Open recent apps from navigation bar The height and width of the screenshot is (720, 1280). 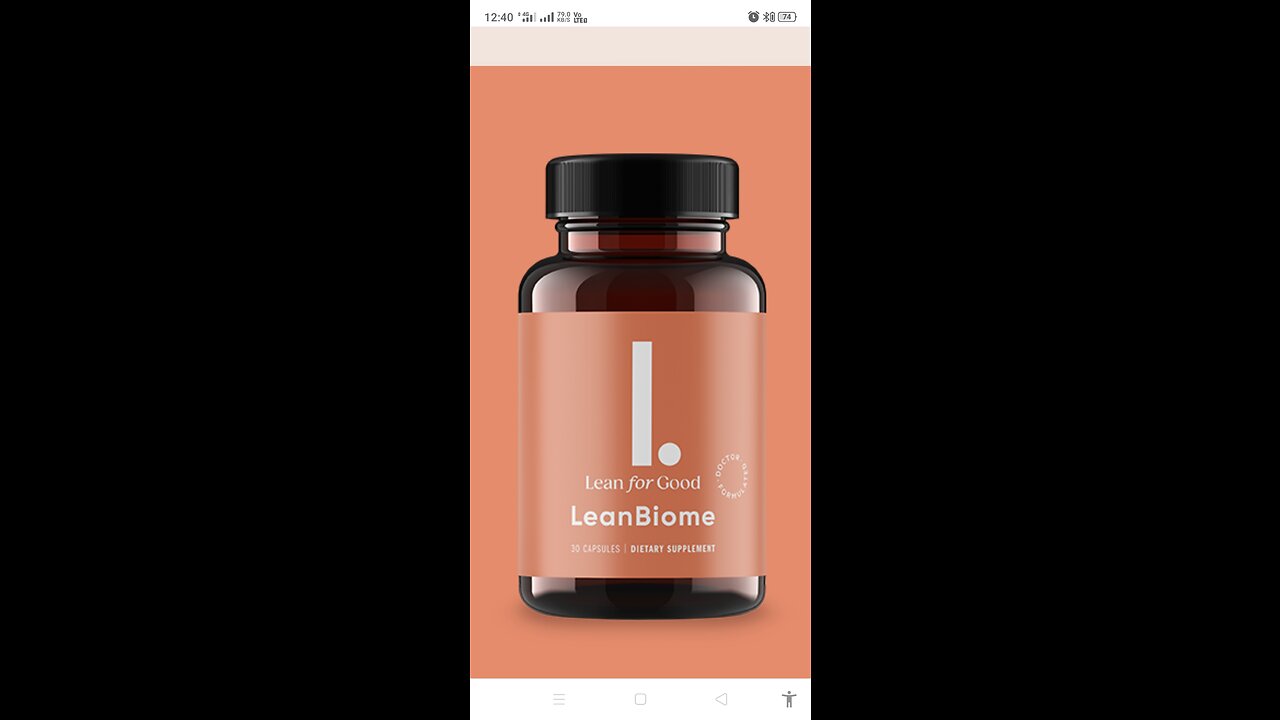(559, 699)
